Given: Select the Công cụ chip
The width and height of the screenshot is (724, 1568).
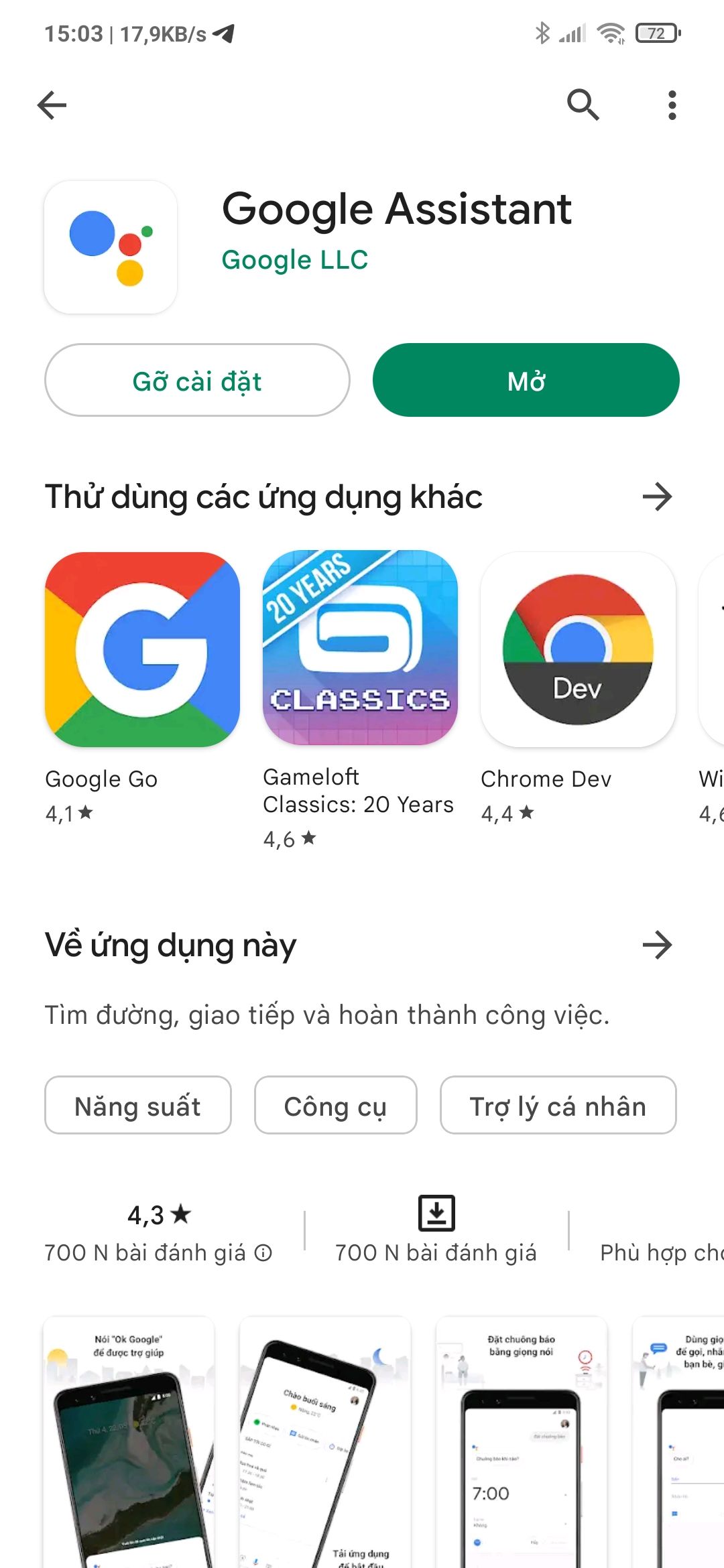Looking at the screenshot, I should tap(335, 1105).
